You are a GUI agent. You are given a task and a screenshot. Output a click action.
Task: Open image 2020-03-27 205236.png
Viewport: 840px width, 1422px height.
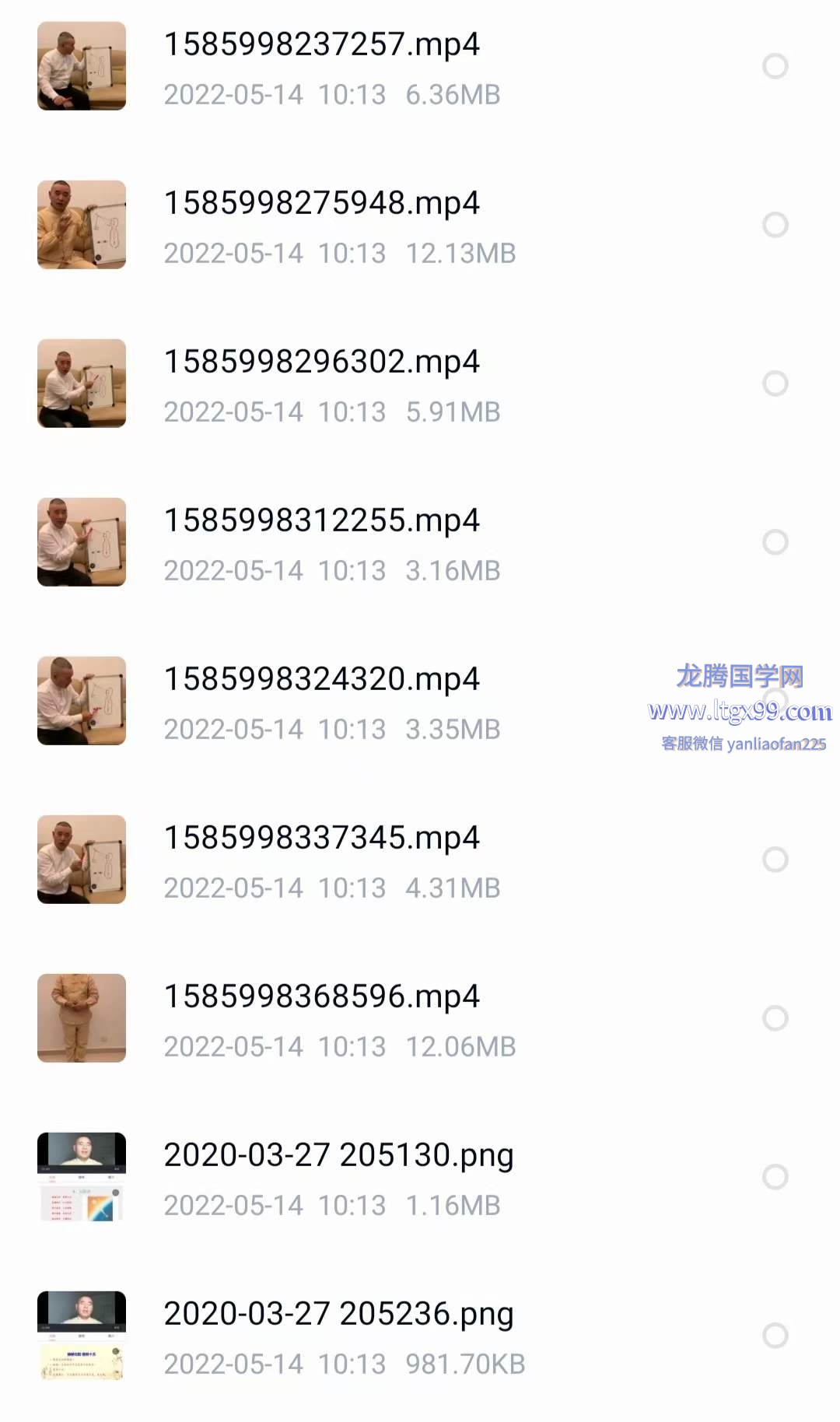click(338, 1315)
